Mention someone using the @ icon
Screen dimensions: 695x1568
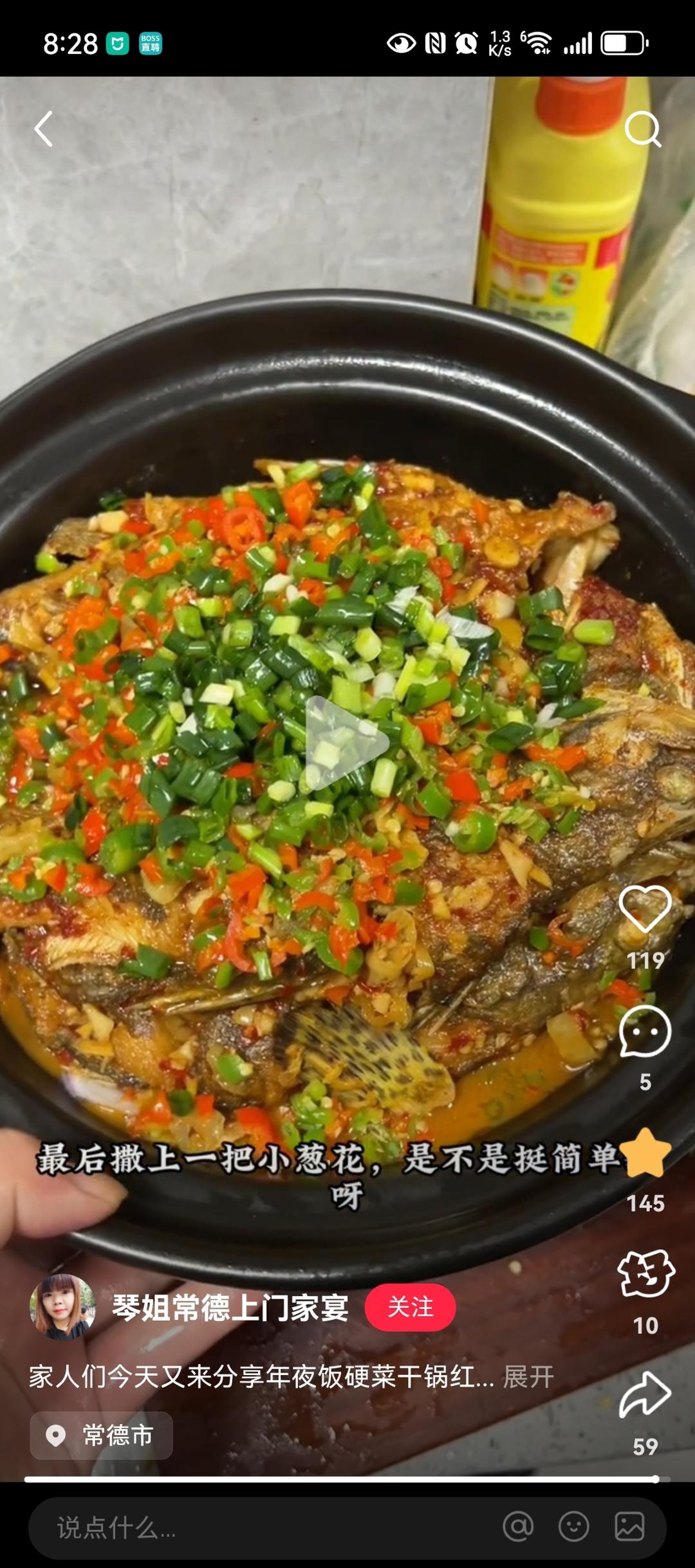pyautogui.click(x=518, y=1527)
